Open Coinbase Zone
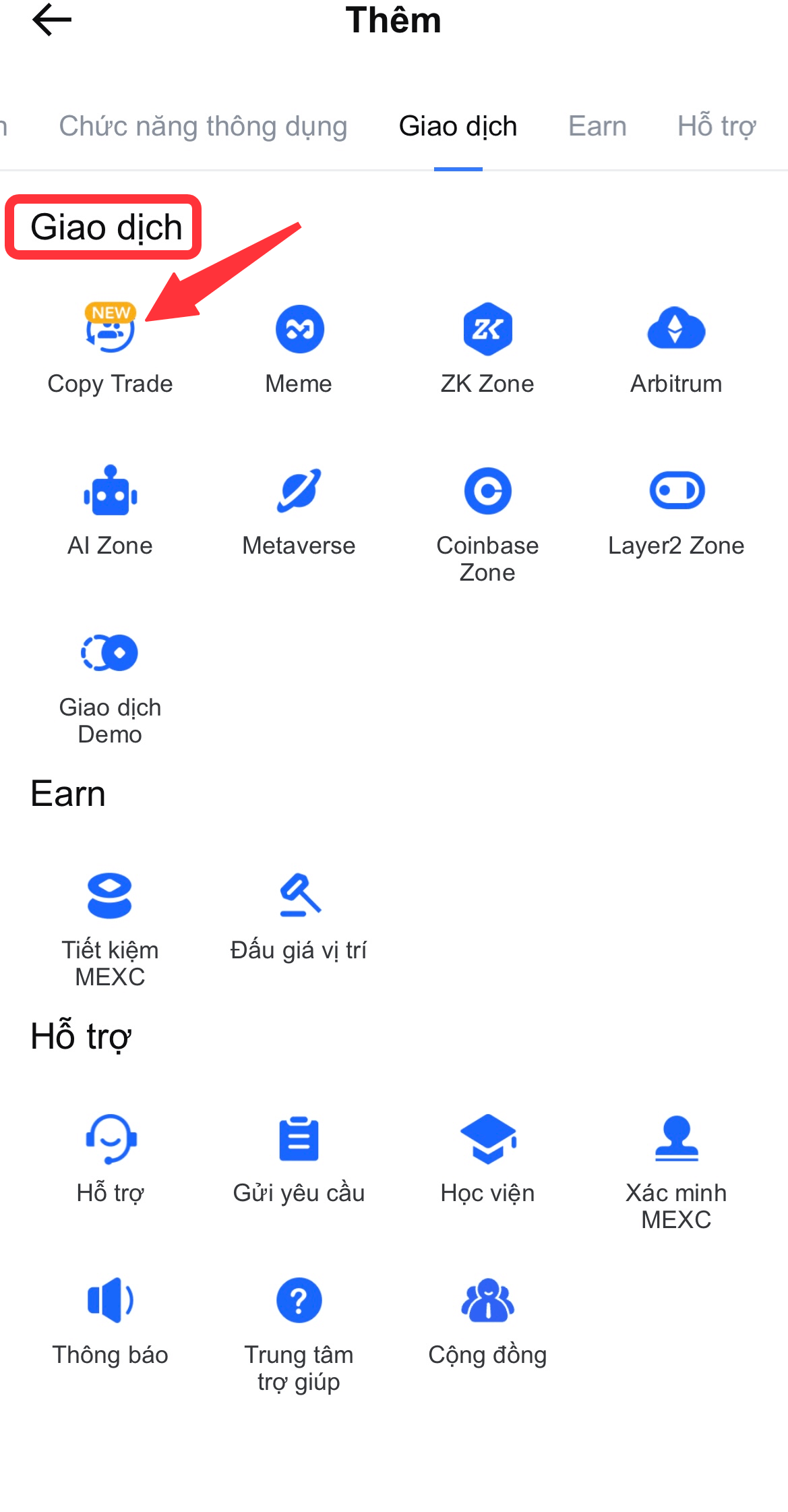 (x=487, y=492)
